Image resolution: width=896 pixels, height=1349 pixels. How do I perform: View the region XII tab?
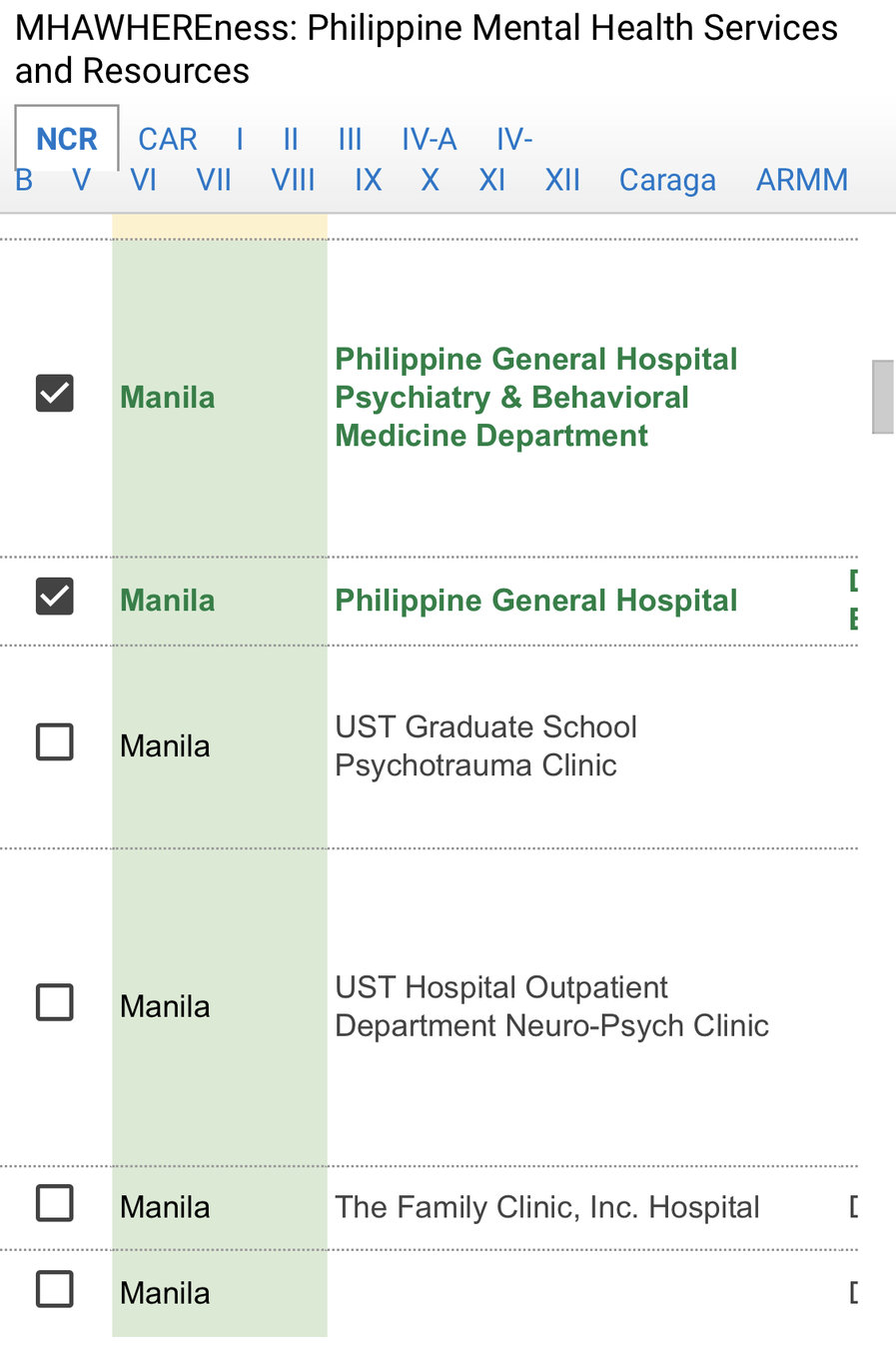coord(562,180)
